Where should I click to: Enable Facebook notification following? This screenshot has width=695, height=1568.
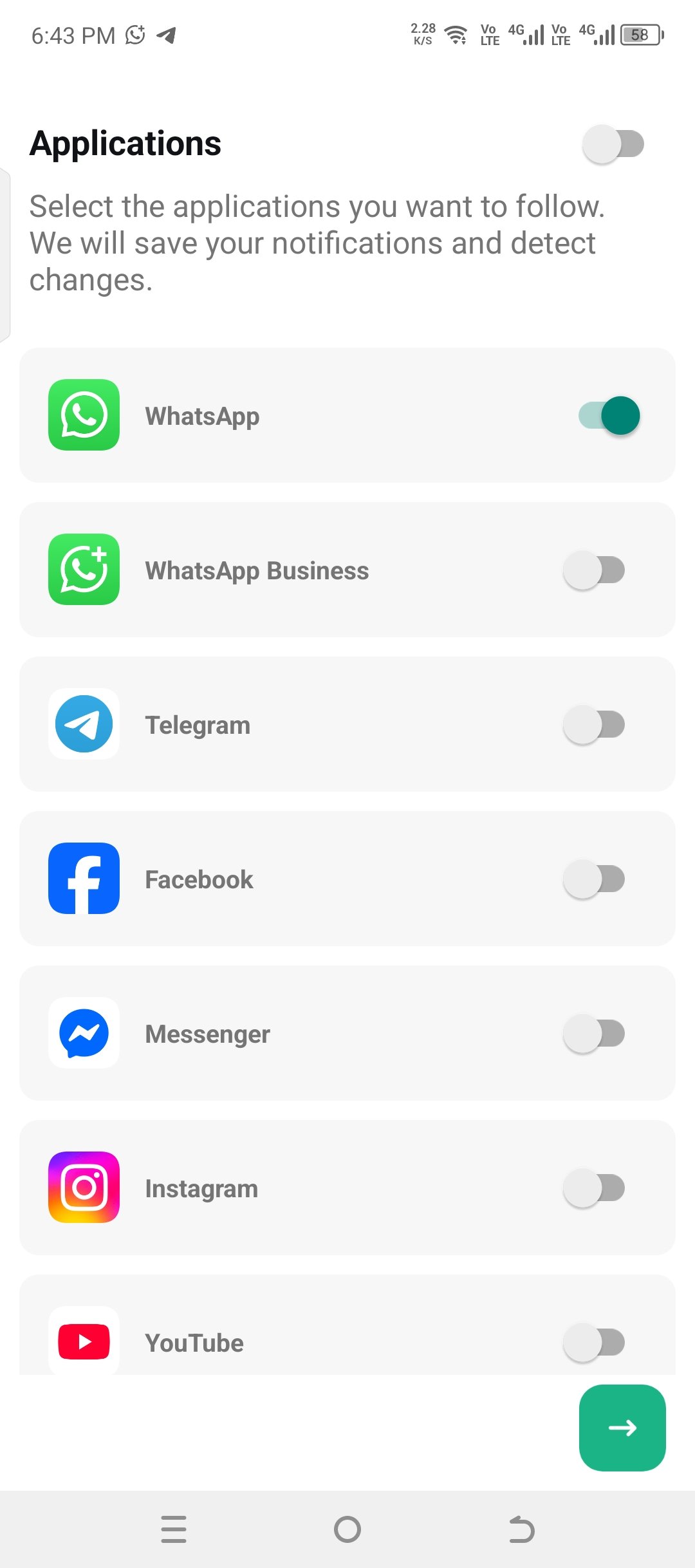tap(594, 879)
